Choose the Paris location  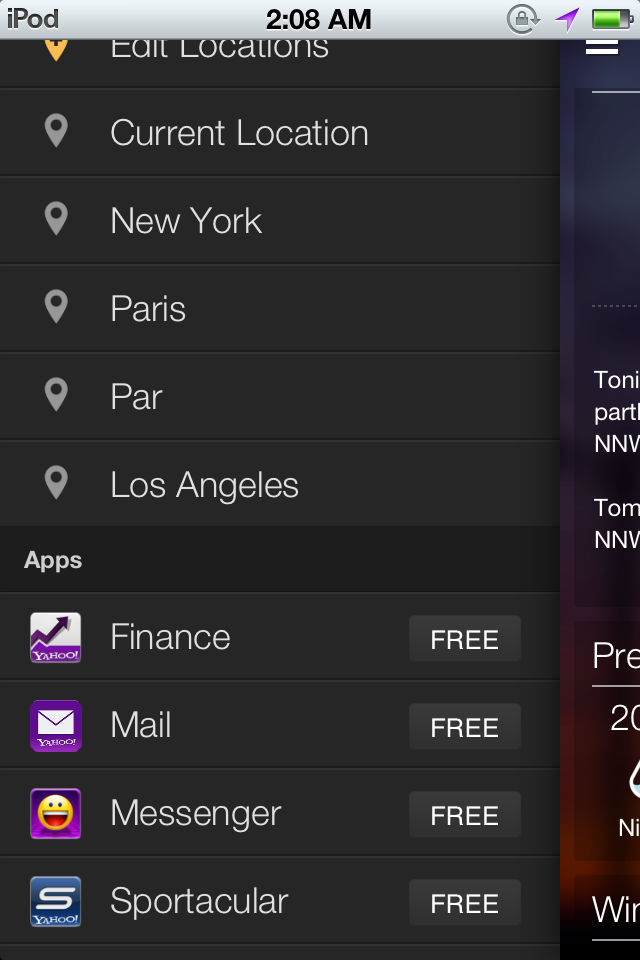[x=148, y=309]
